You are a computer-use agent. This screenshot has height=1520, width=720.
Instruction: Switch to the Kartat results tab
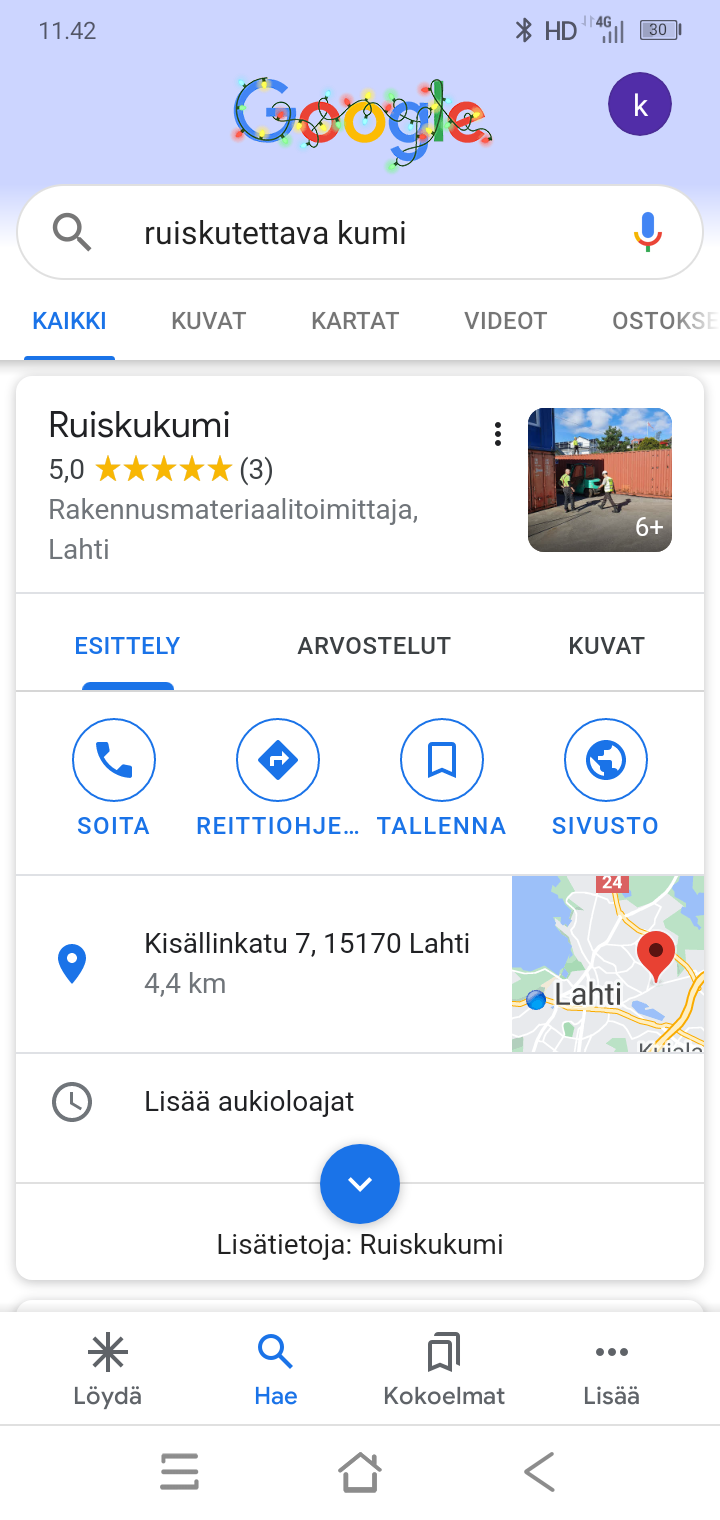pyautogui.click(x=355, y=321)
